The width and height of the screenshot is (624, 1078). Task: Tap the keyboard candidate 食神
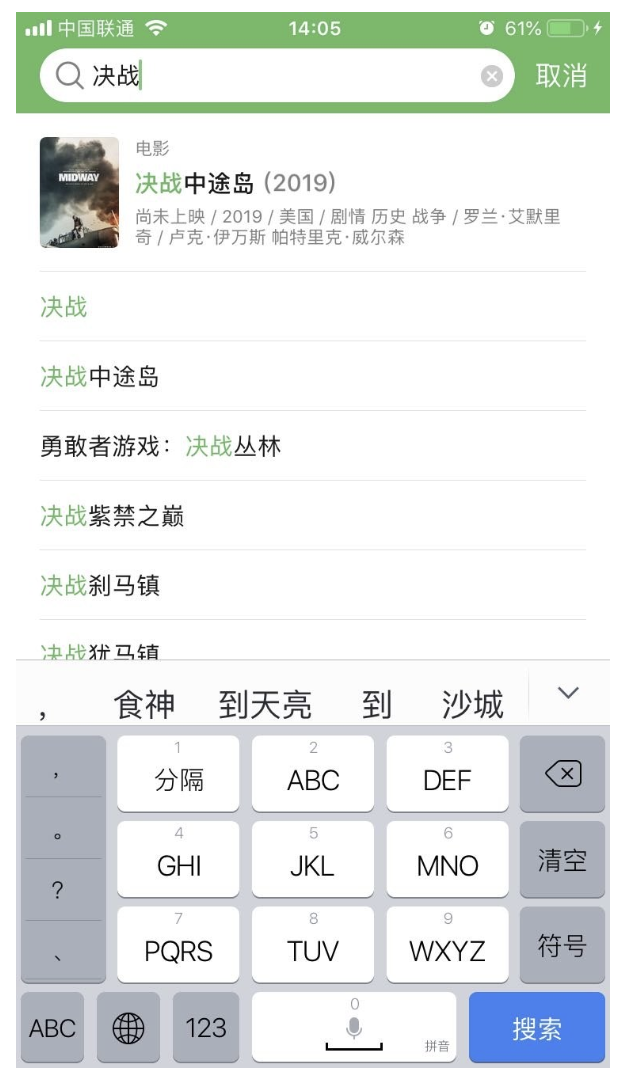pos(145,705)
